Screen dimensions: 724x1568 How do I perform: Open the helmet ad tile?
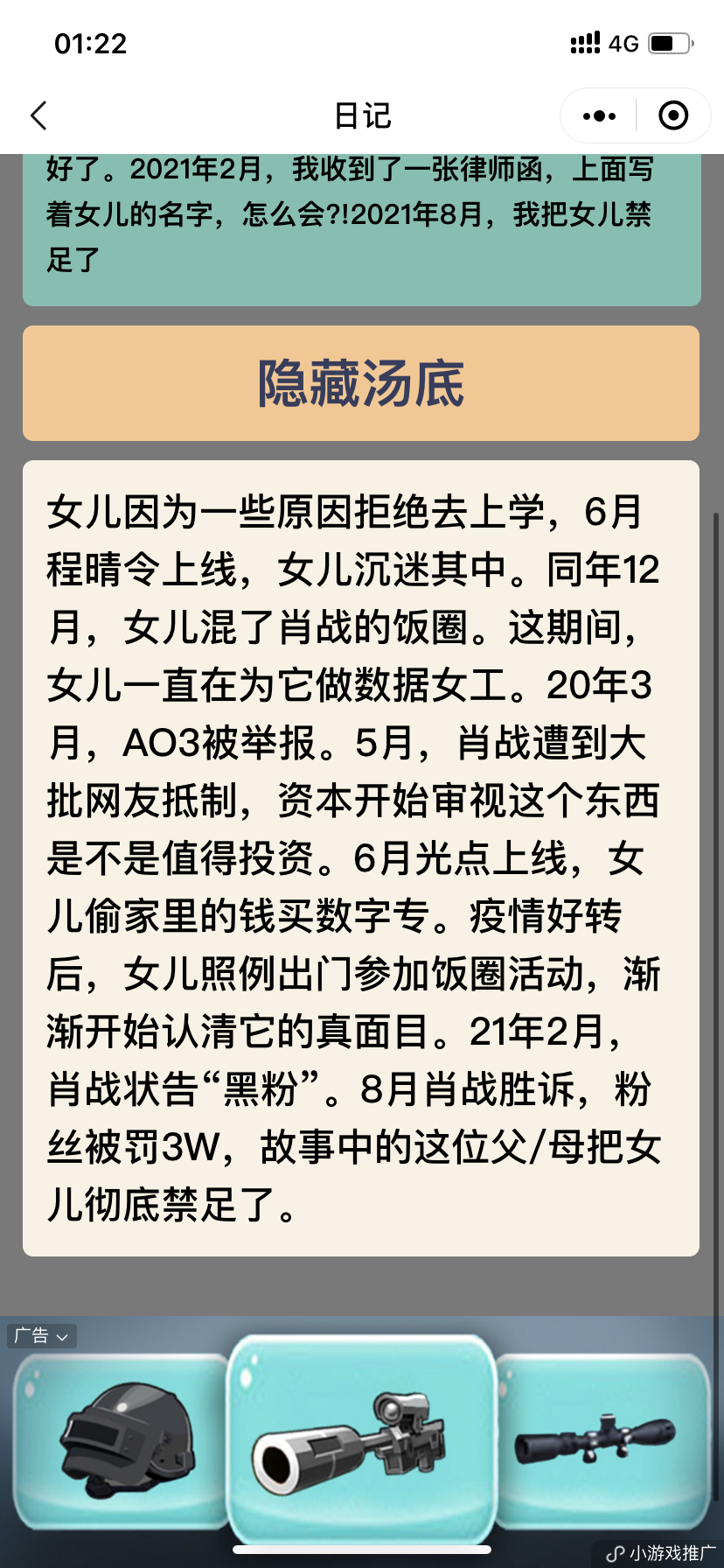coord(122,1440)
